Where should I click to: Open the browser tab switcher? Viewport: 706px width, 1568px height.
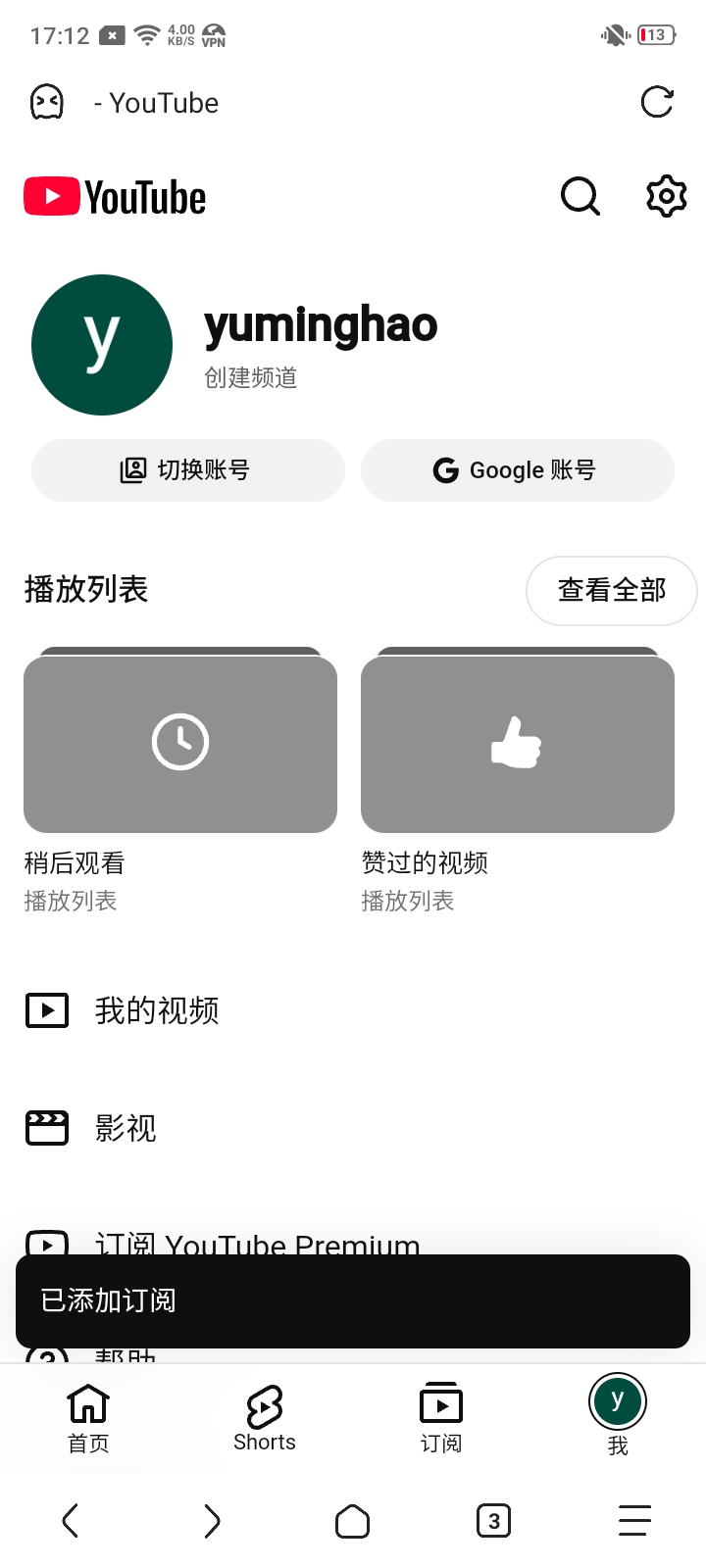(493, 1521)
